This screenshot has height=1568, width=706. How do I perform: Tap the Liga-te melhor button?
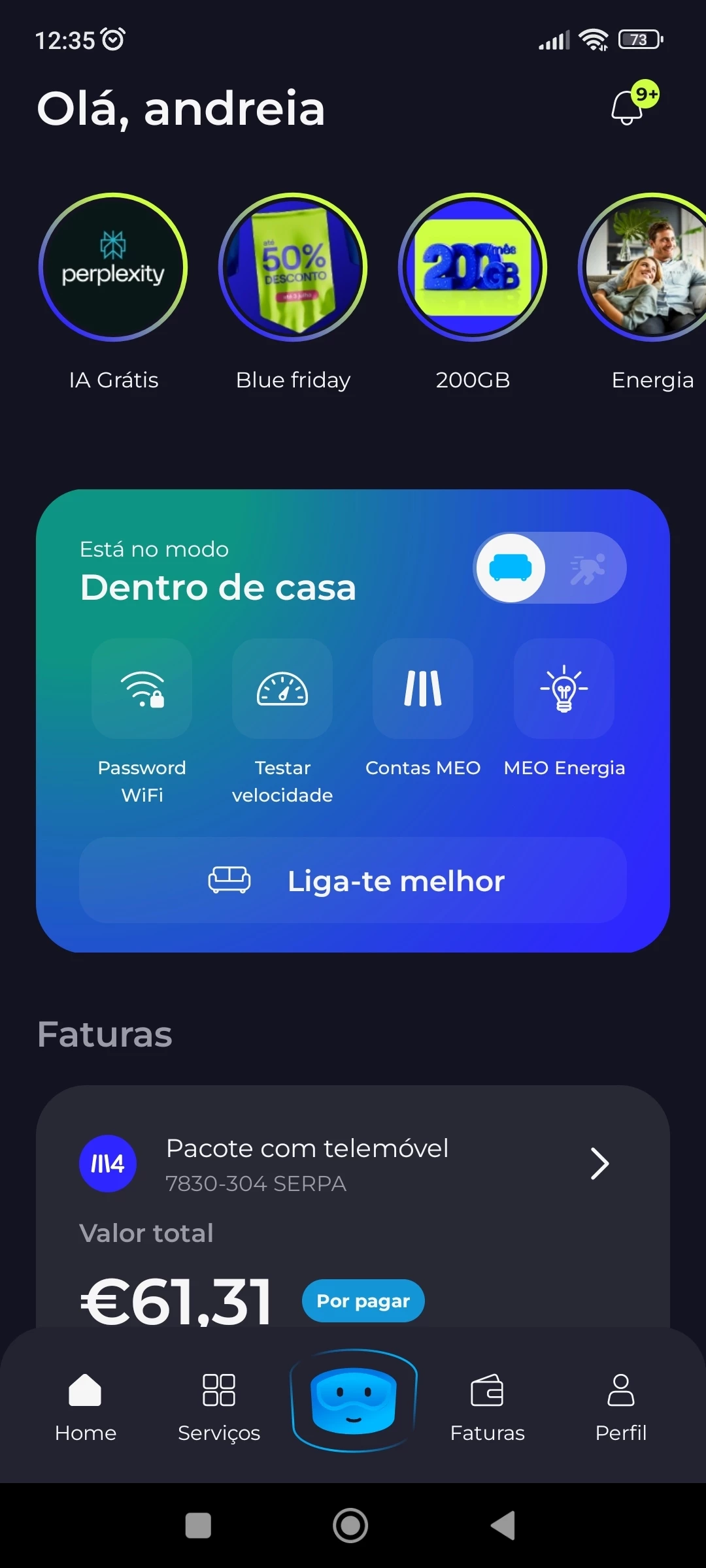tap(353, 880)
